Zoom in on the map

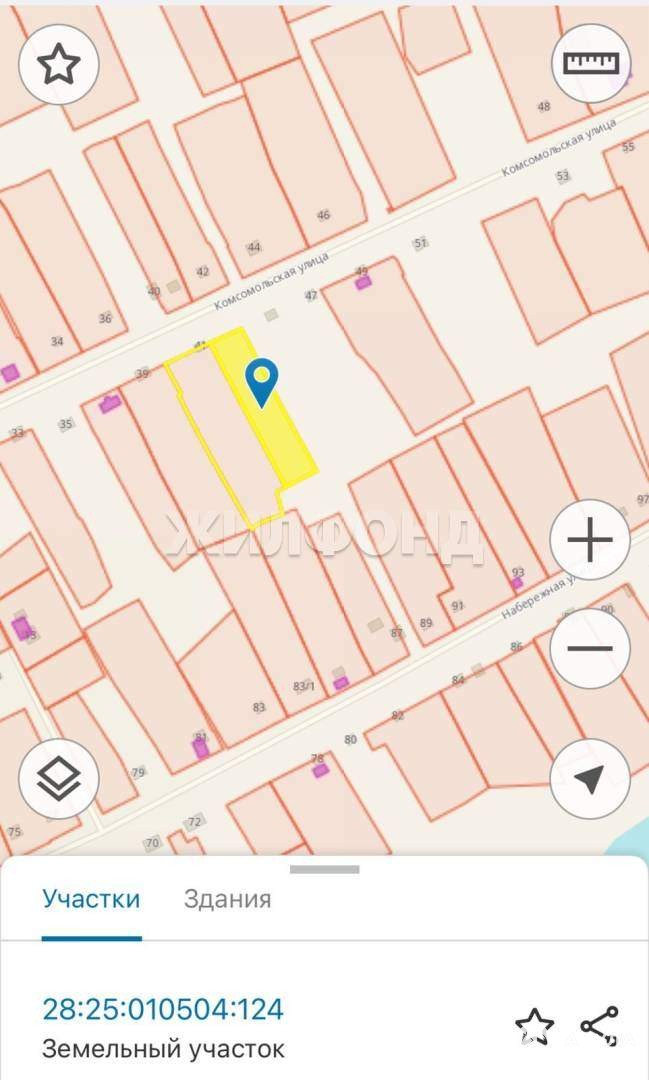(x=590, y=540)
